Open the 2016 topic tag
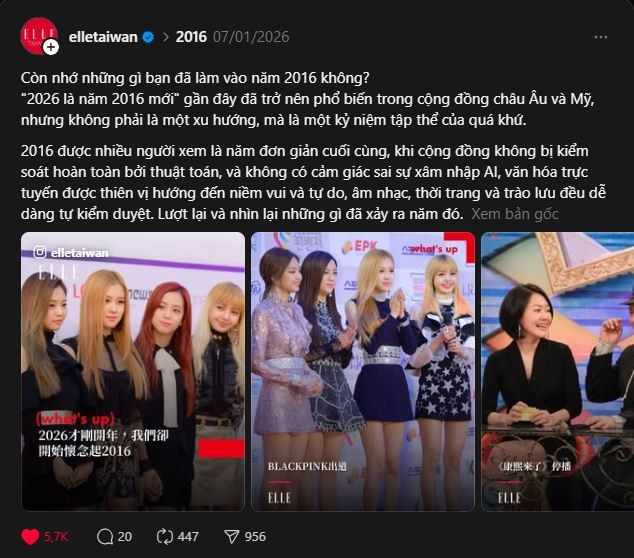This screenshot has height=558, width=634. pyautogui.click(x=191, y=37)
